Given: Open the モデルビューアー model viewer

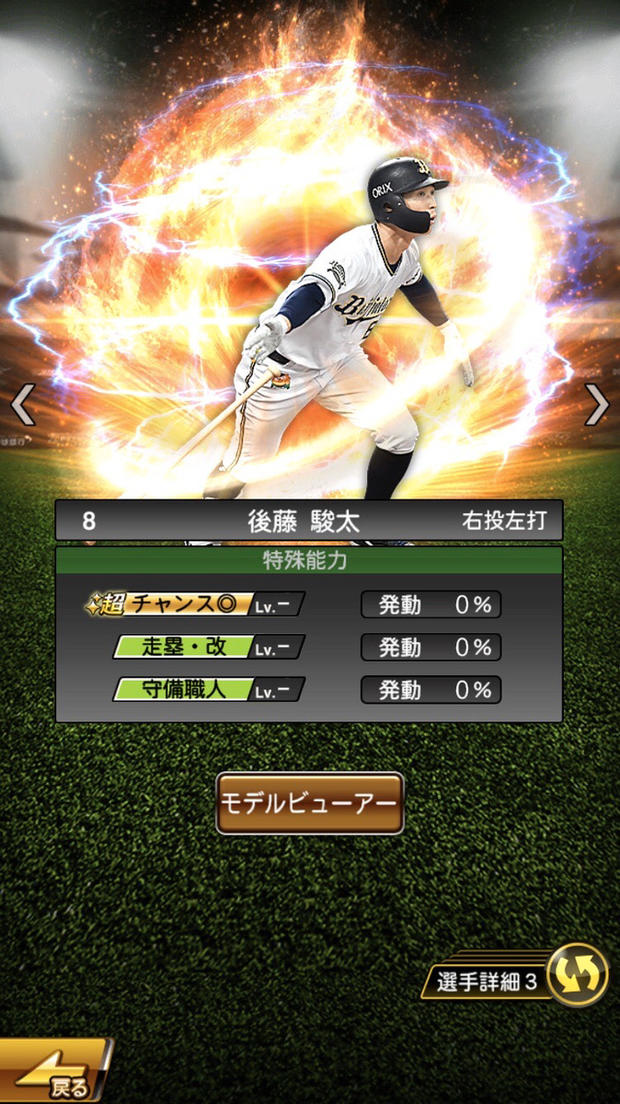Looking at the screenshot, I should click(x=310, y=803).
